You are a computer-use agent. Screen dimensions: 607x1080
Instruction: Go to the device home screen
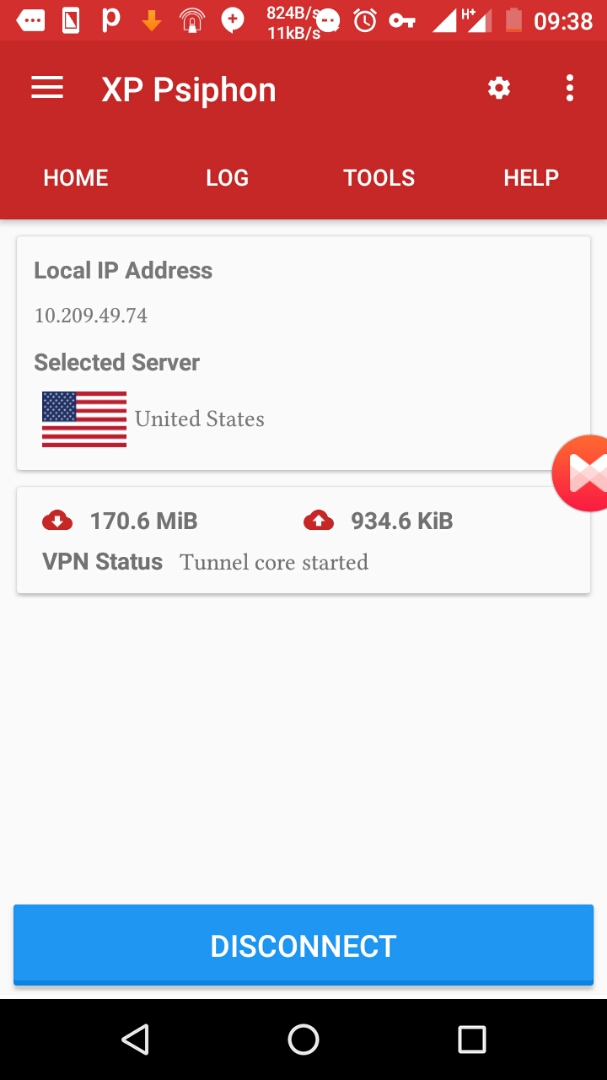(x=303, y=1039)
